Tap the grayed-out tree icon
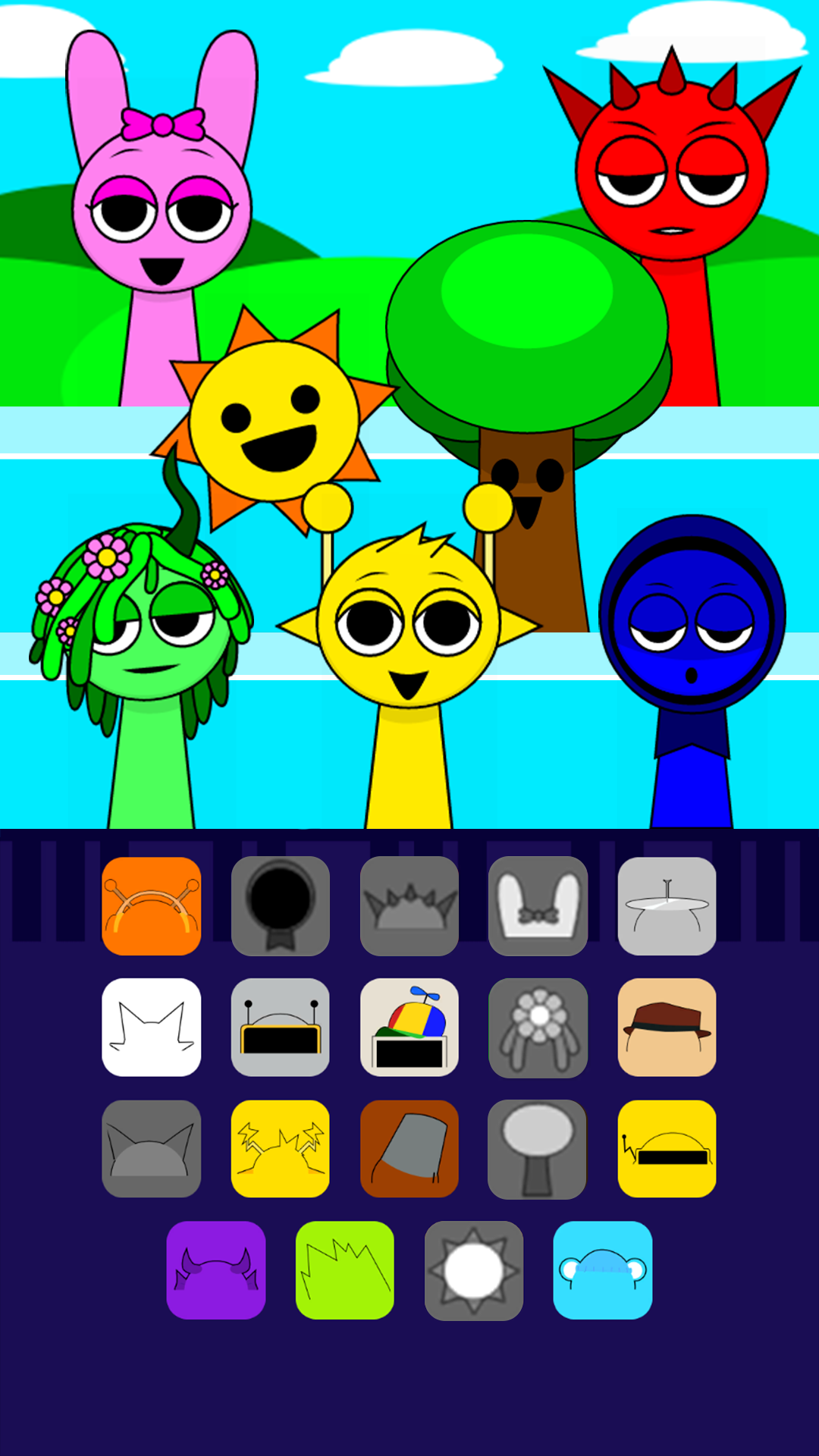The image size is (819, 1456). pyautogui.click(x=538, y=1149)
